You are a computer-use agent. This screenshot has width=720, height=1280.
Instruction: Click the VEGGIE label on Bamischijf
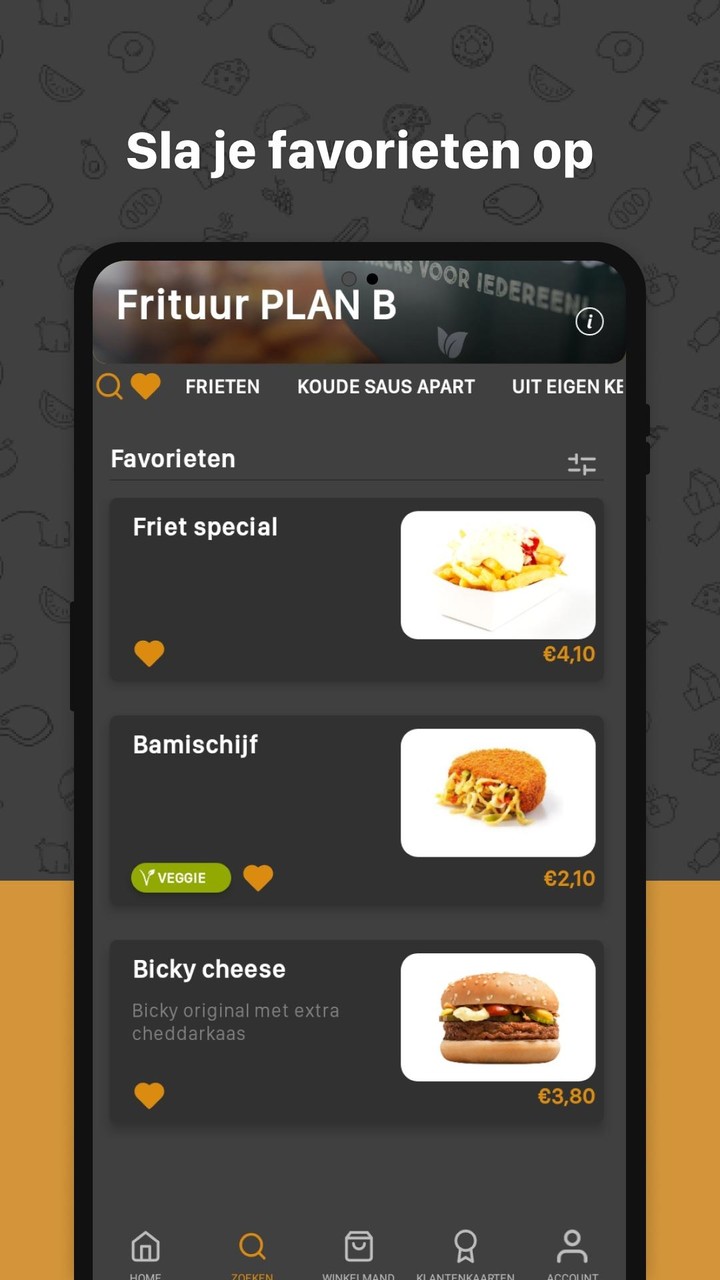[x=180, y=877]
